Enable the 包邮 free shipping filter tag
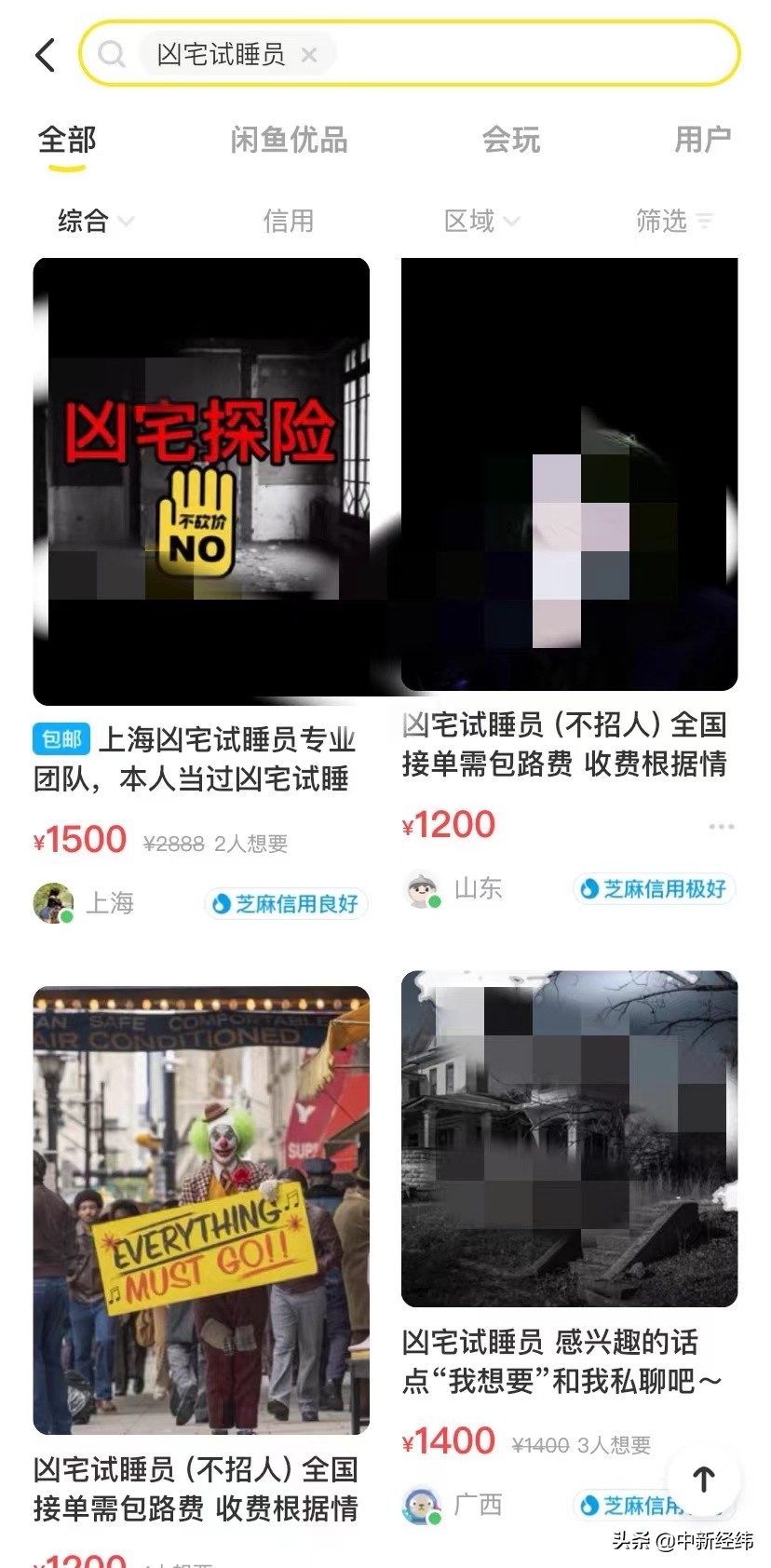771x1568 pixels. click(60, 737)
